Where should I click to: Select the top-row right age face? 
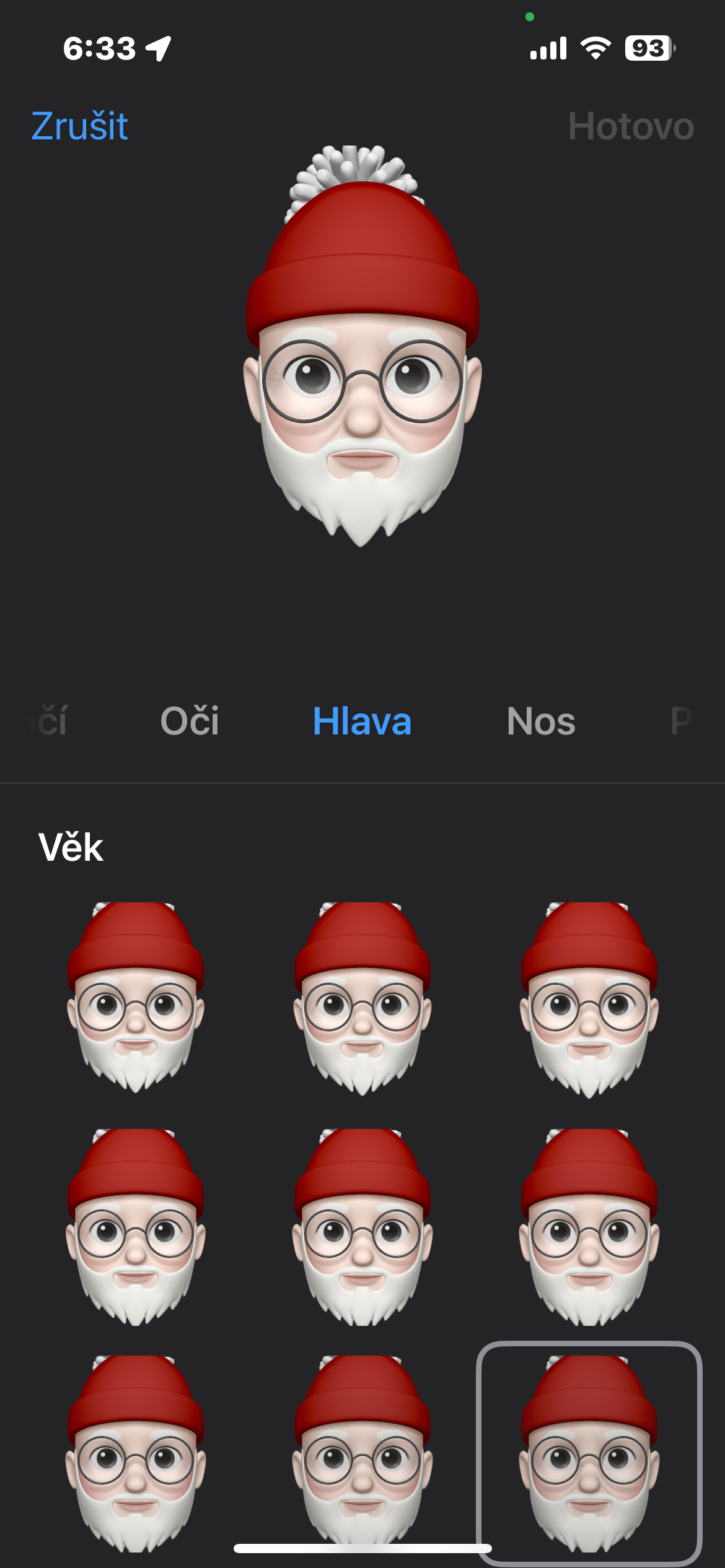(589, 998)
